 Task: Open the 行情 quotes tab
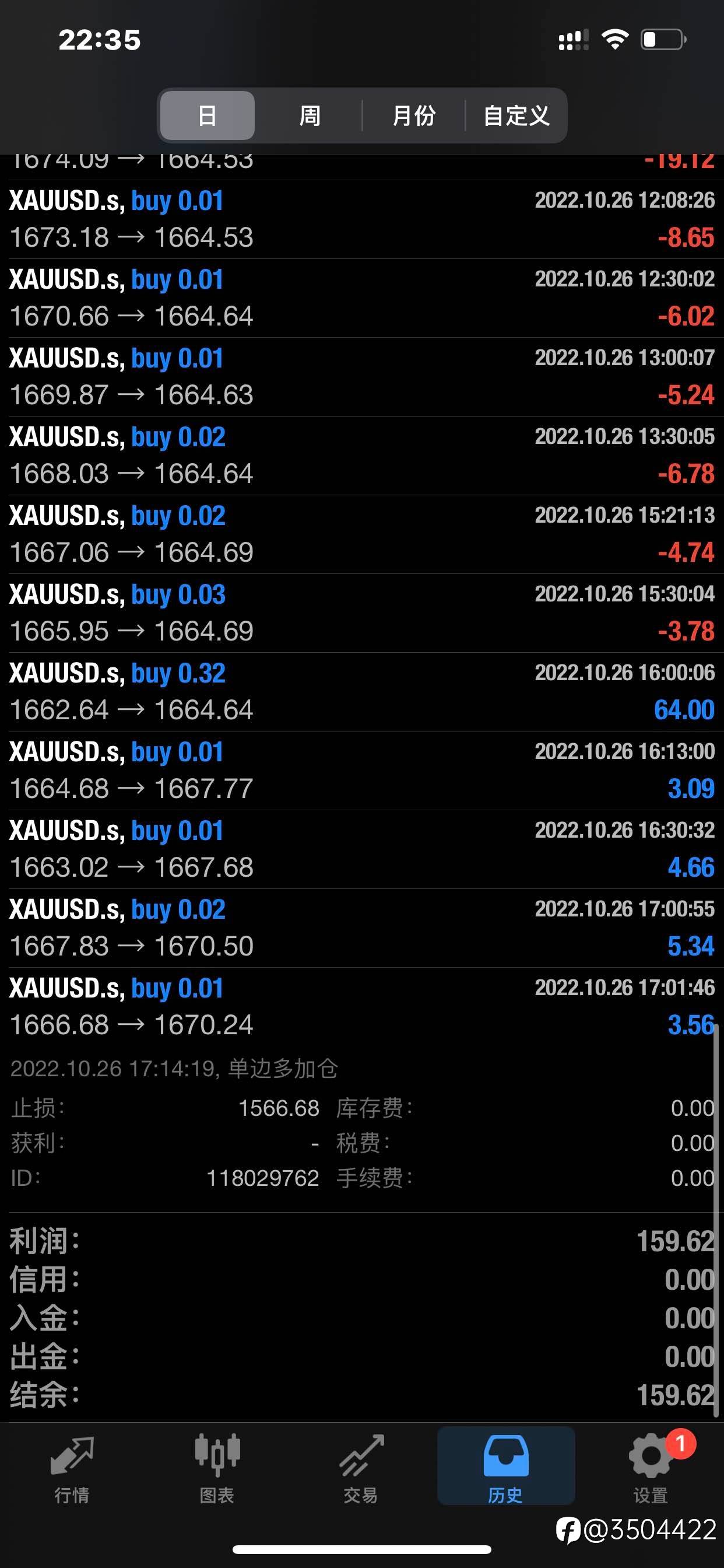pyautogui.click(x=72, y=1468)
